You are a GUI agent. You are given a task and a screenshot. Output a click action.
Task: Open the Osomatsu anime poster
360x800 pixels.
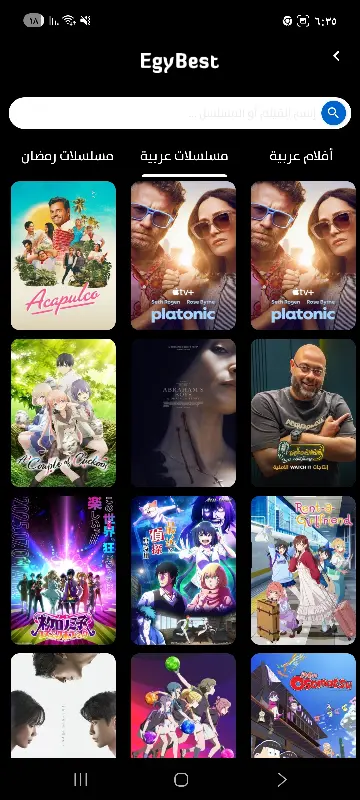click(303, 706)
